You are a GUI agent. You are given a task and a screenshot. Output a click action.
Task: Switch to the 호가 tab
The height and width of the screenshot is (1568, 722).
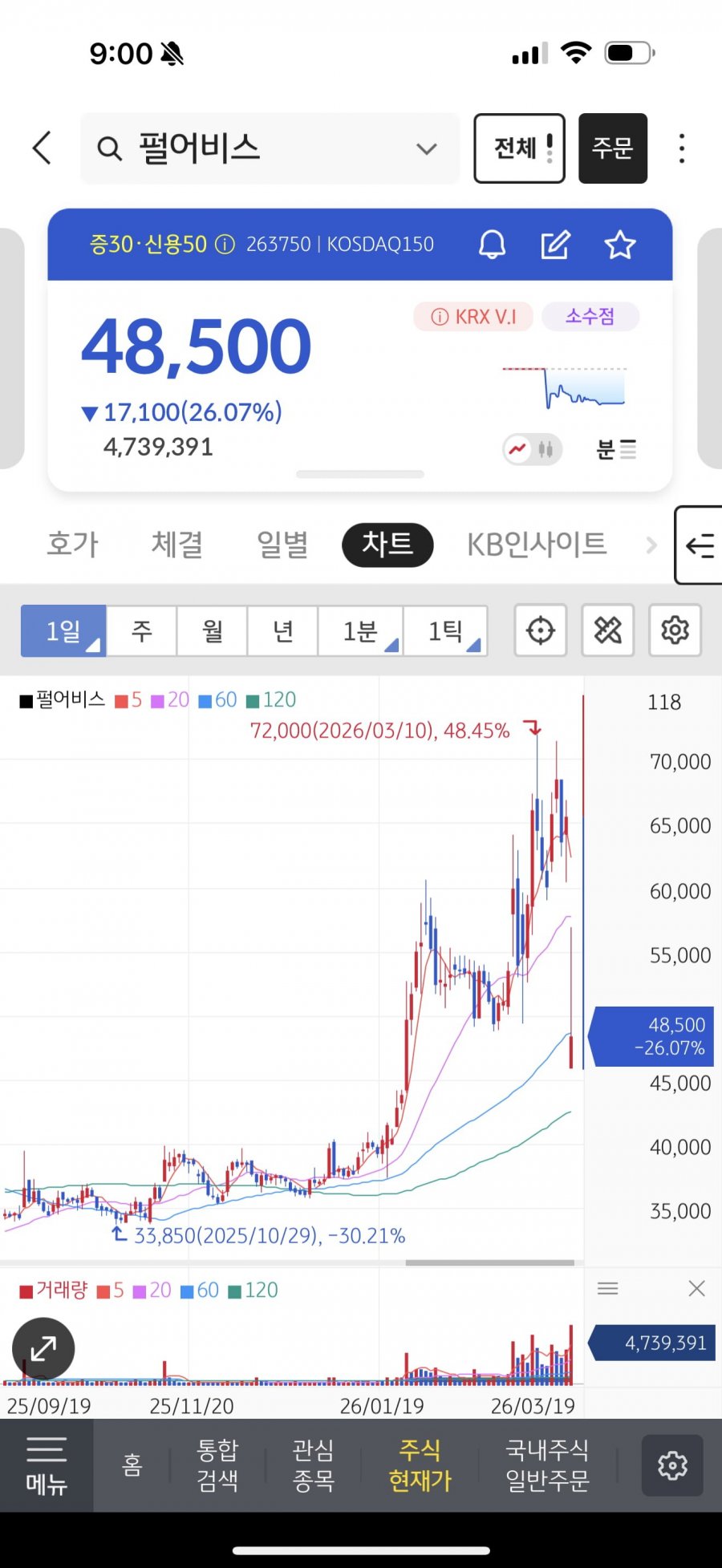pyautogui.click(x=73, y=545)
